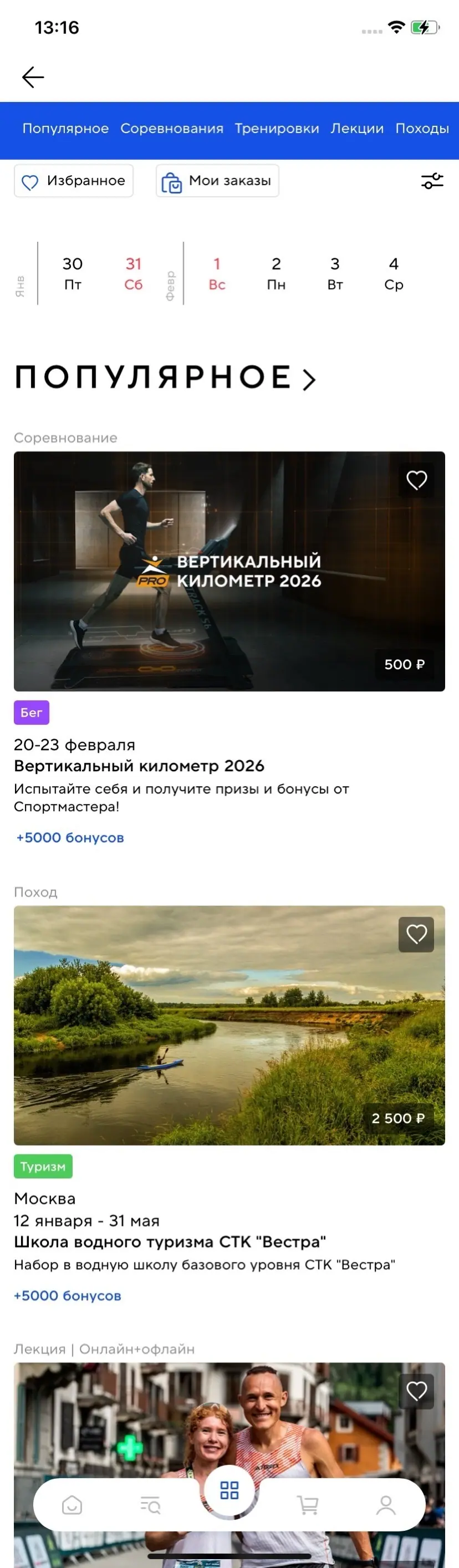
Task: Choose Saturday 31 Сб
Action: tap(133, 273)
